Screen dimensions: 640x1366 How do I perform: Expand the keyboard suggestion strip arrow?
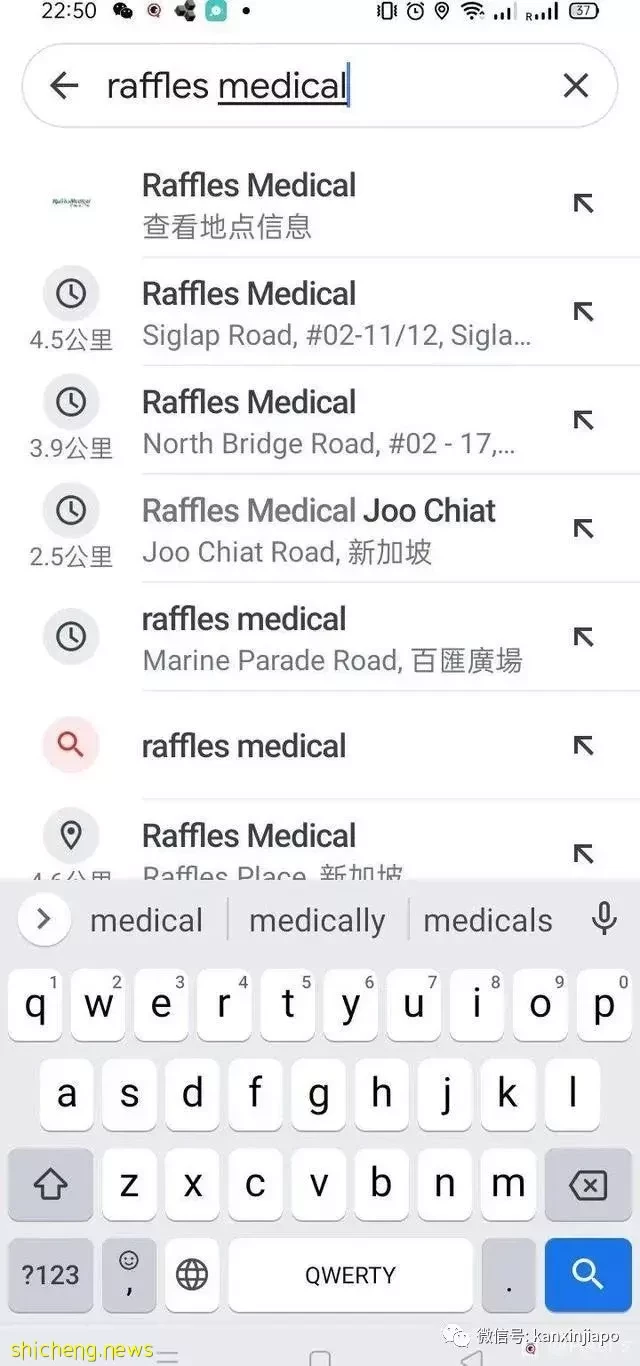click(43, 919)
